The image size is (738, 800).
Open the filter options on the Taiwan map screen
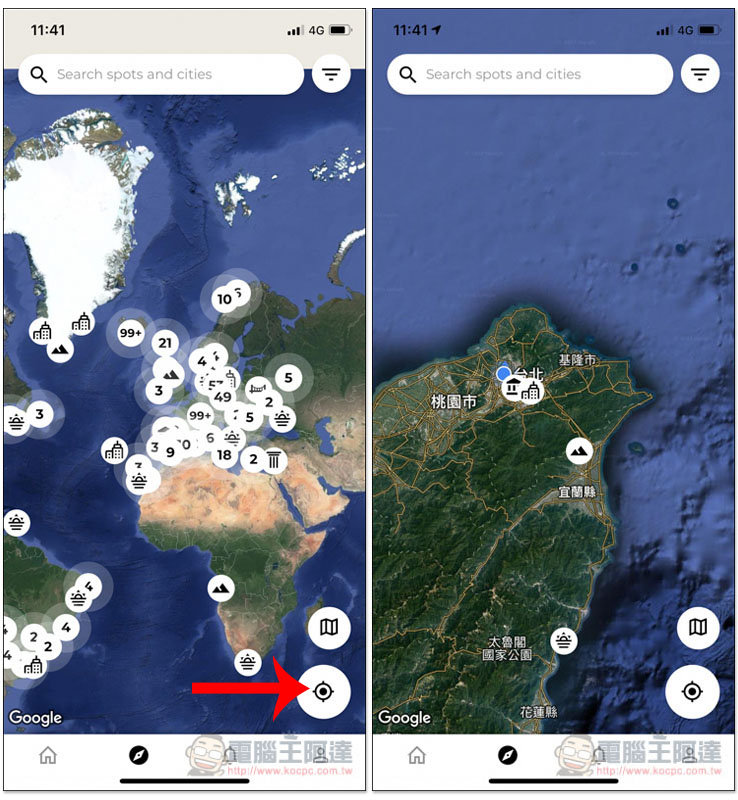(701, 74)
